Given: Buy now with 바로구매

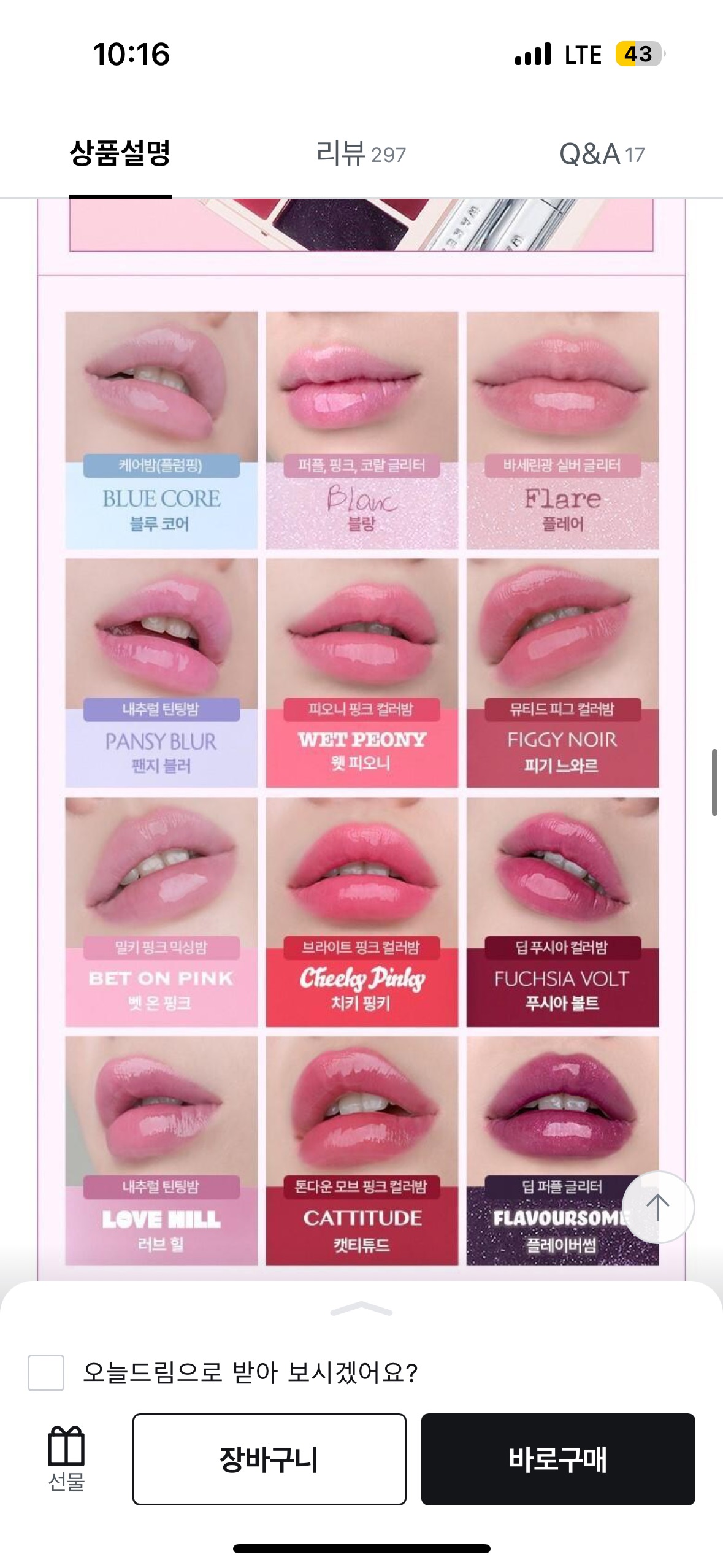Looking at the screenshot, I should coord(558,1459).
